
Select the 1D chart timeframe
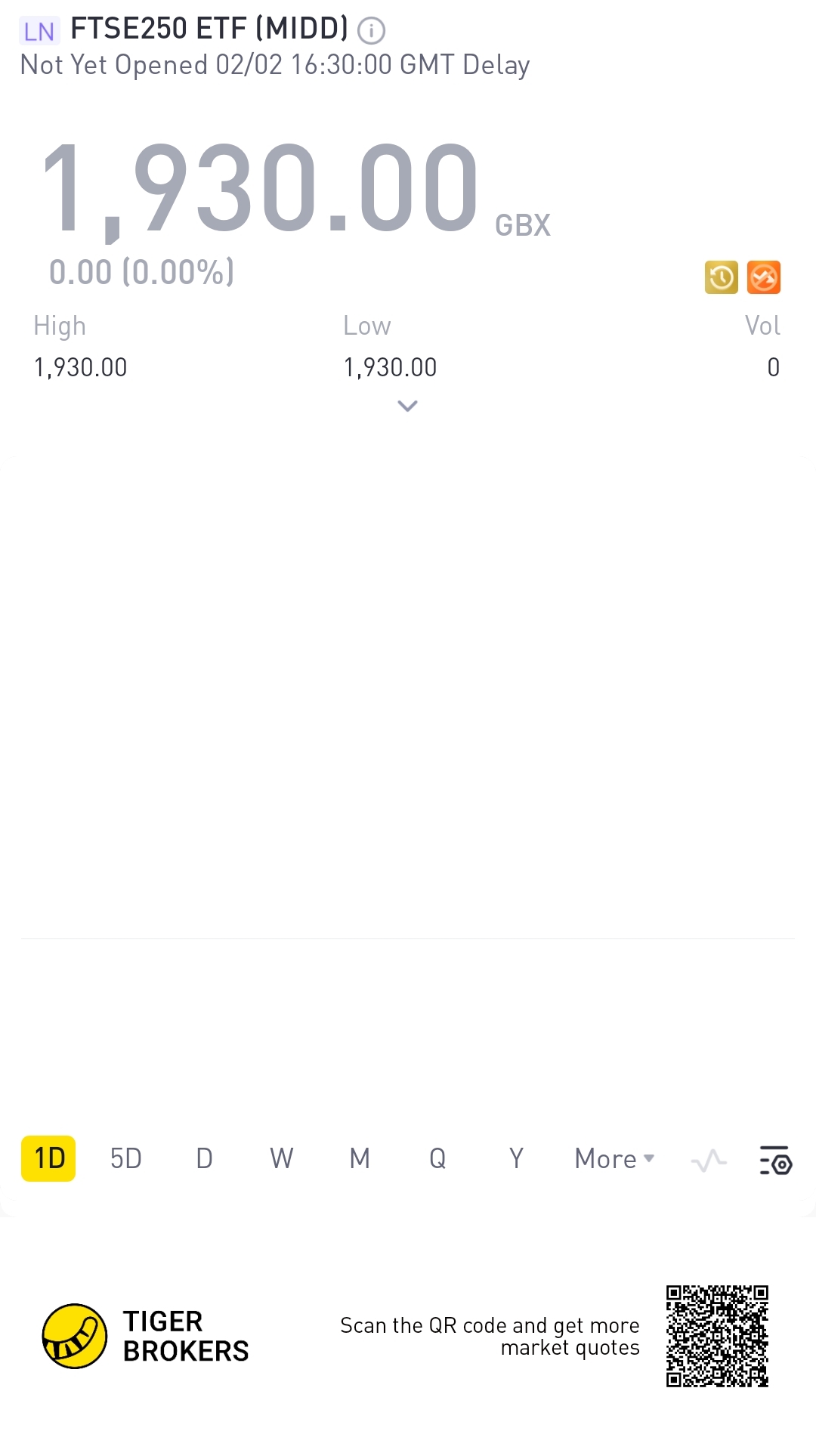48,1158
